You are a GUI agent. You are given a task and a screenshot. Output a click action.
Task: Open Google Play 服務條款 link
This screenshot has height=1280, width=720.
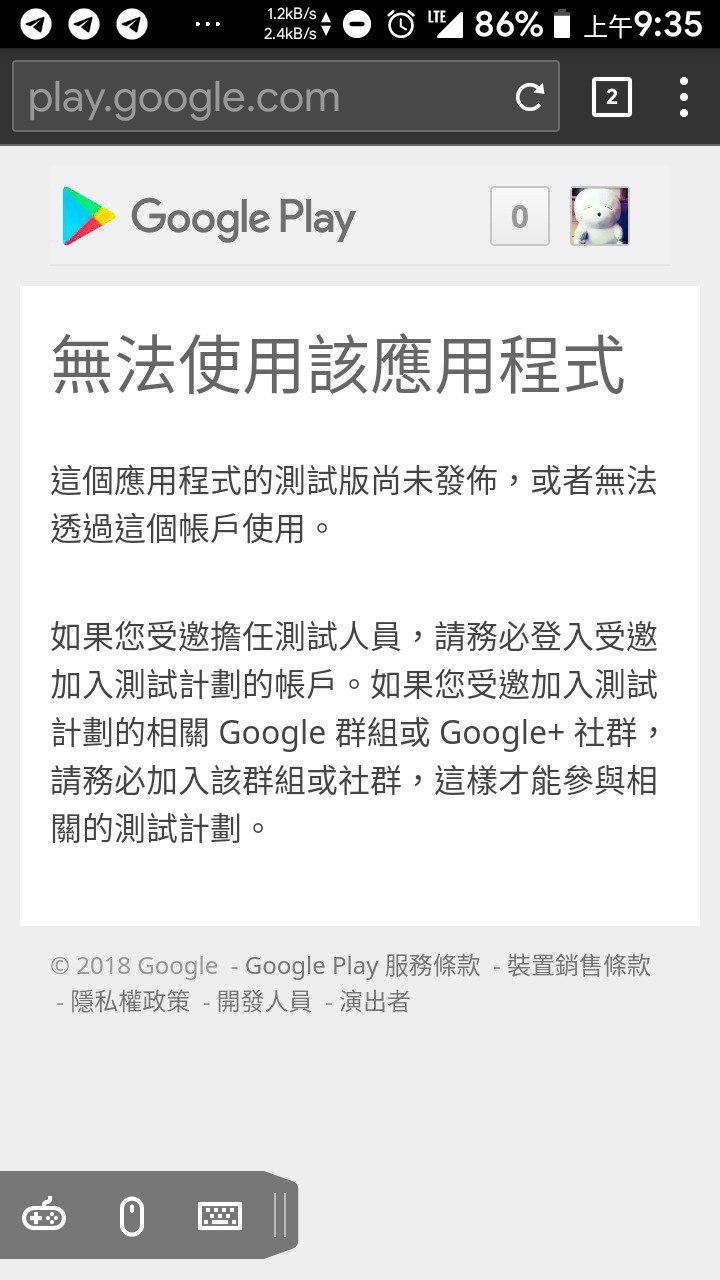click(362, 966)
